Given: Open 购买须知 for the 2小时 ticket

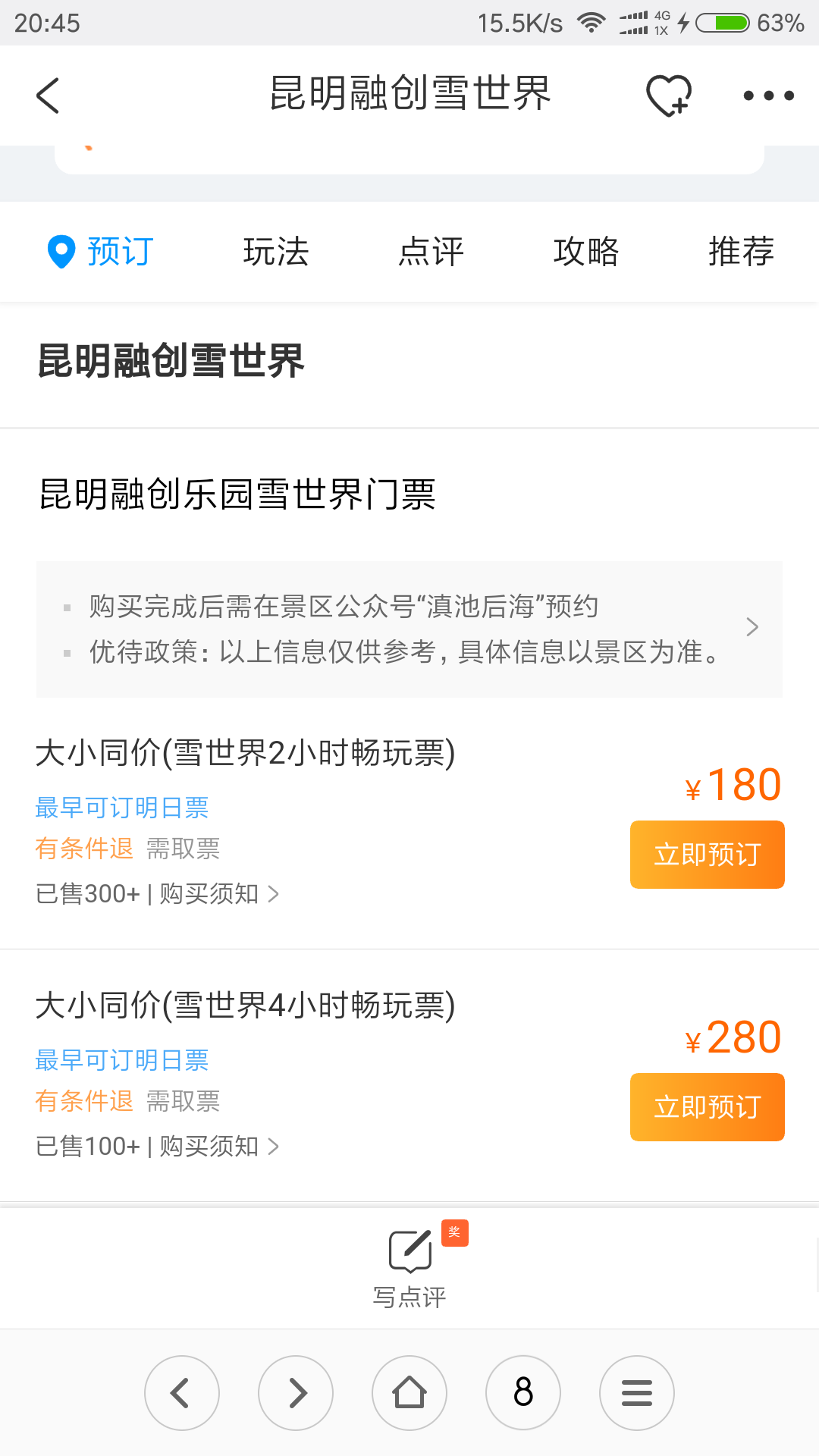Looking at the screenshot, I should pyautogui.click(x=219, y=894).
